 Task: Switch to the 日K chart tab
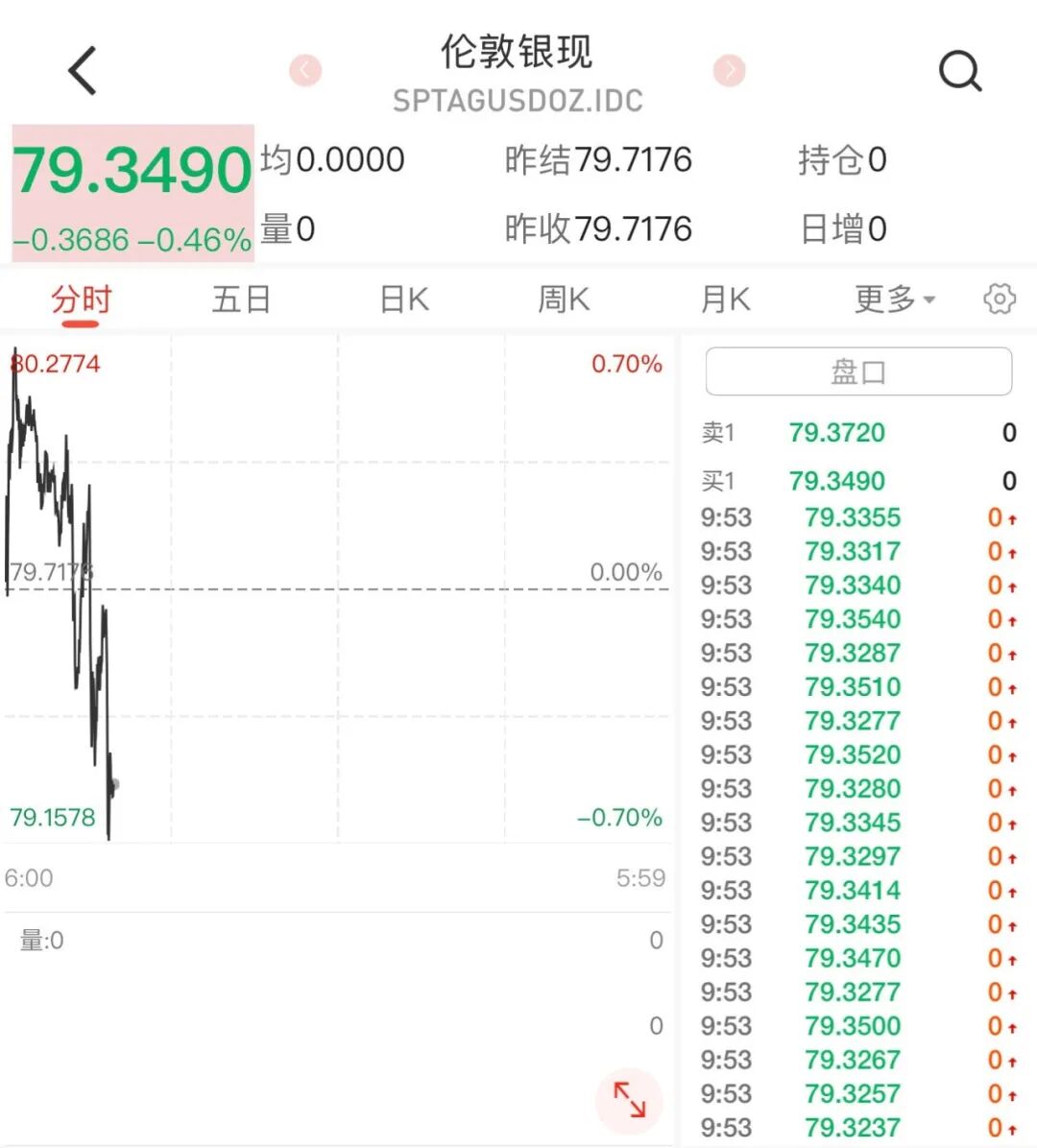point(404,299)
